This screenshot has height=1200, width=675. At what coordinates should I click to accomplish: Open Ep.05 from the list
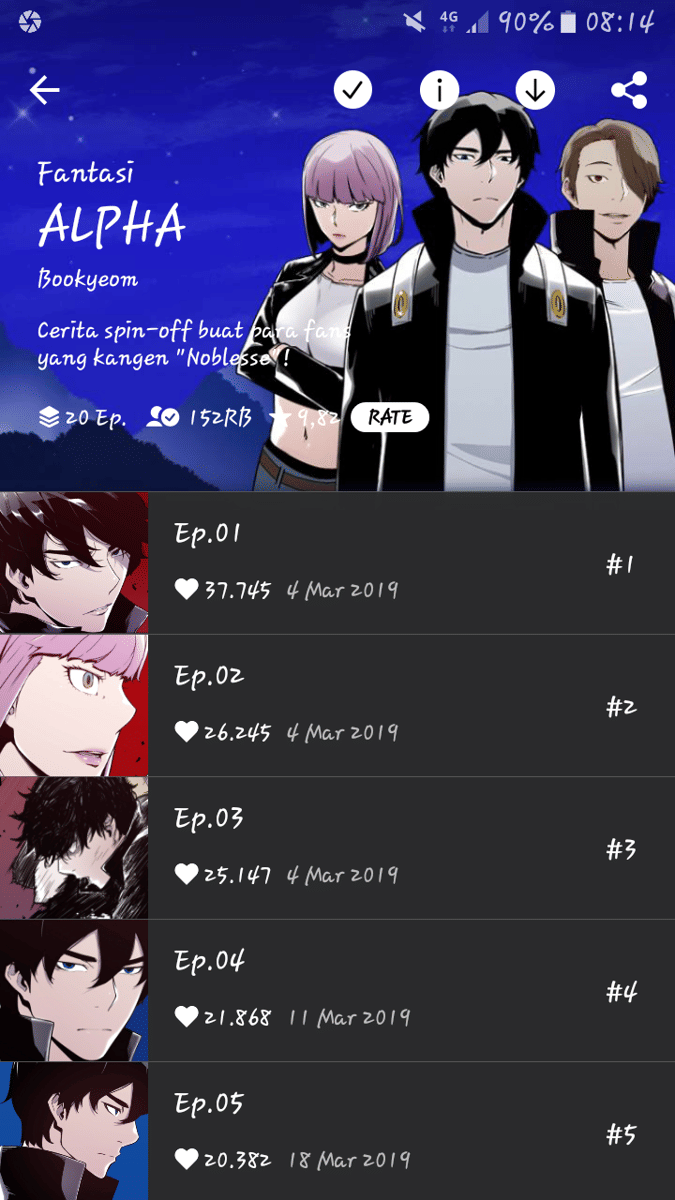[x=400, y=1133]
